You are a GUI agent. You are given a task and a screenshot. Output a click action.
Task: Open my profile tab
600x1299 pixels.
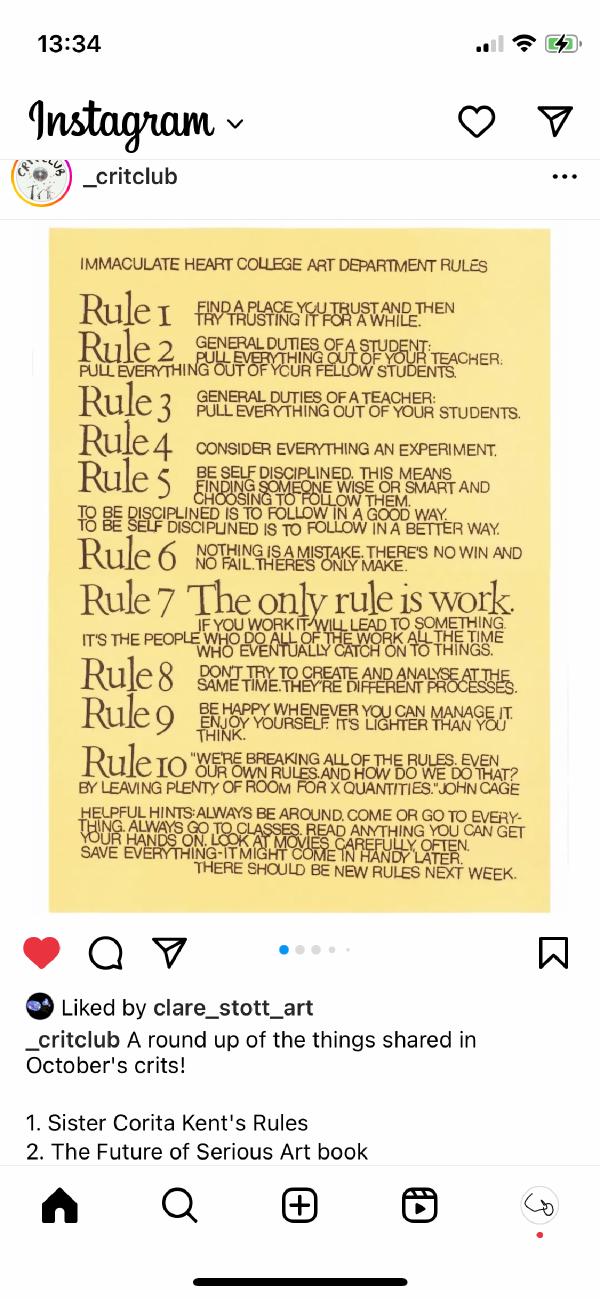pos(540,1206)
